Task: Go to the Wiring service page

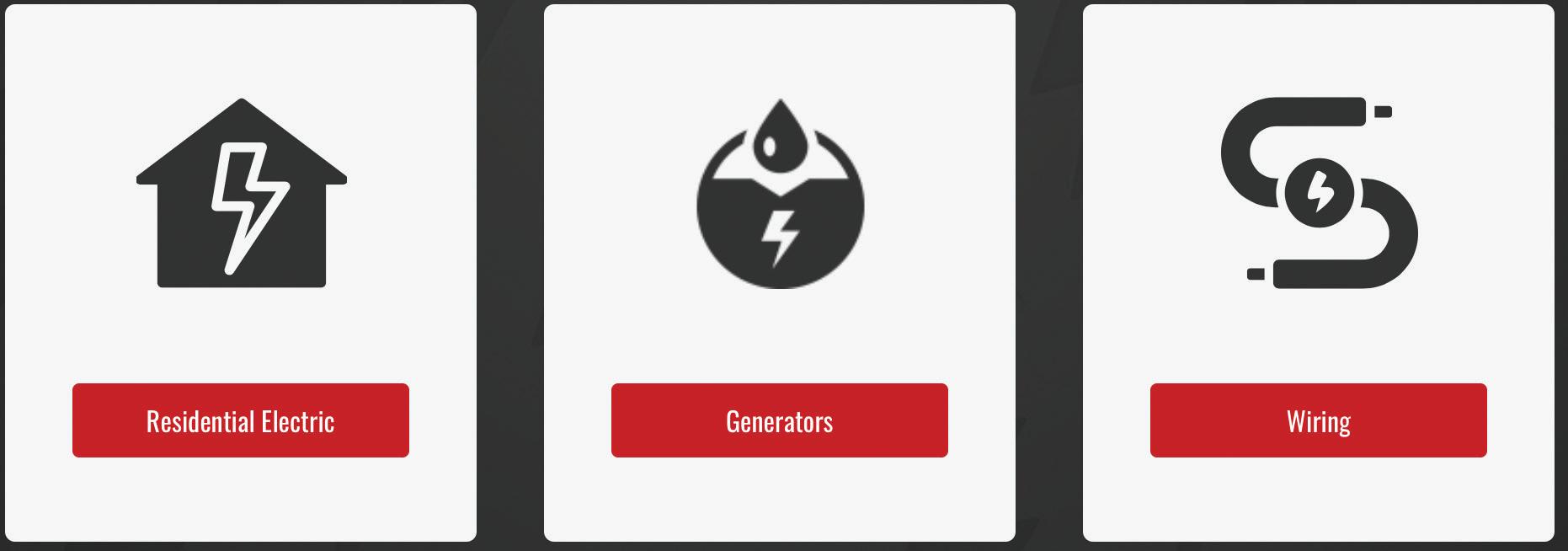Action: pos(1318,420)
